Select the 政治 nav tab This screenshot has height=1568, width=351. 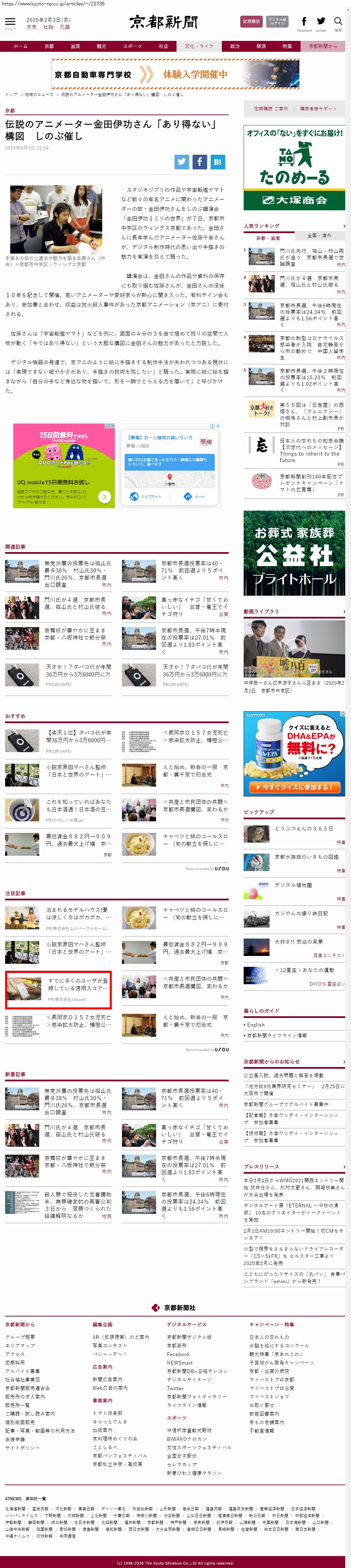(x=235, y=46)
